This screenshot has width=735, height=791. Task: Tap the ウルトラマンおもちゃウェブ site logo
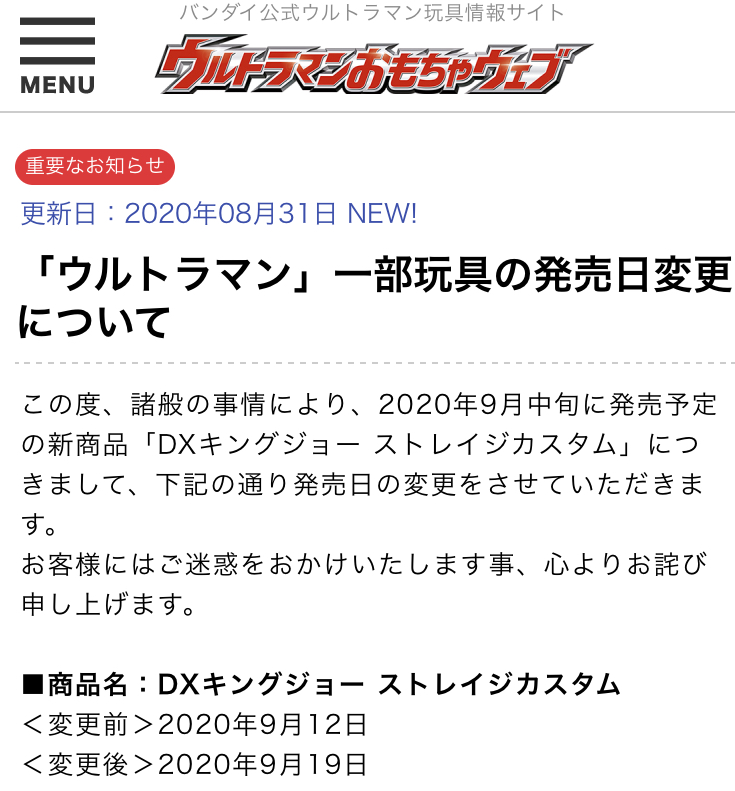tap(372, 64)
